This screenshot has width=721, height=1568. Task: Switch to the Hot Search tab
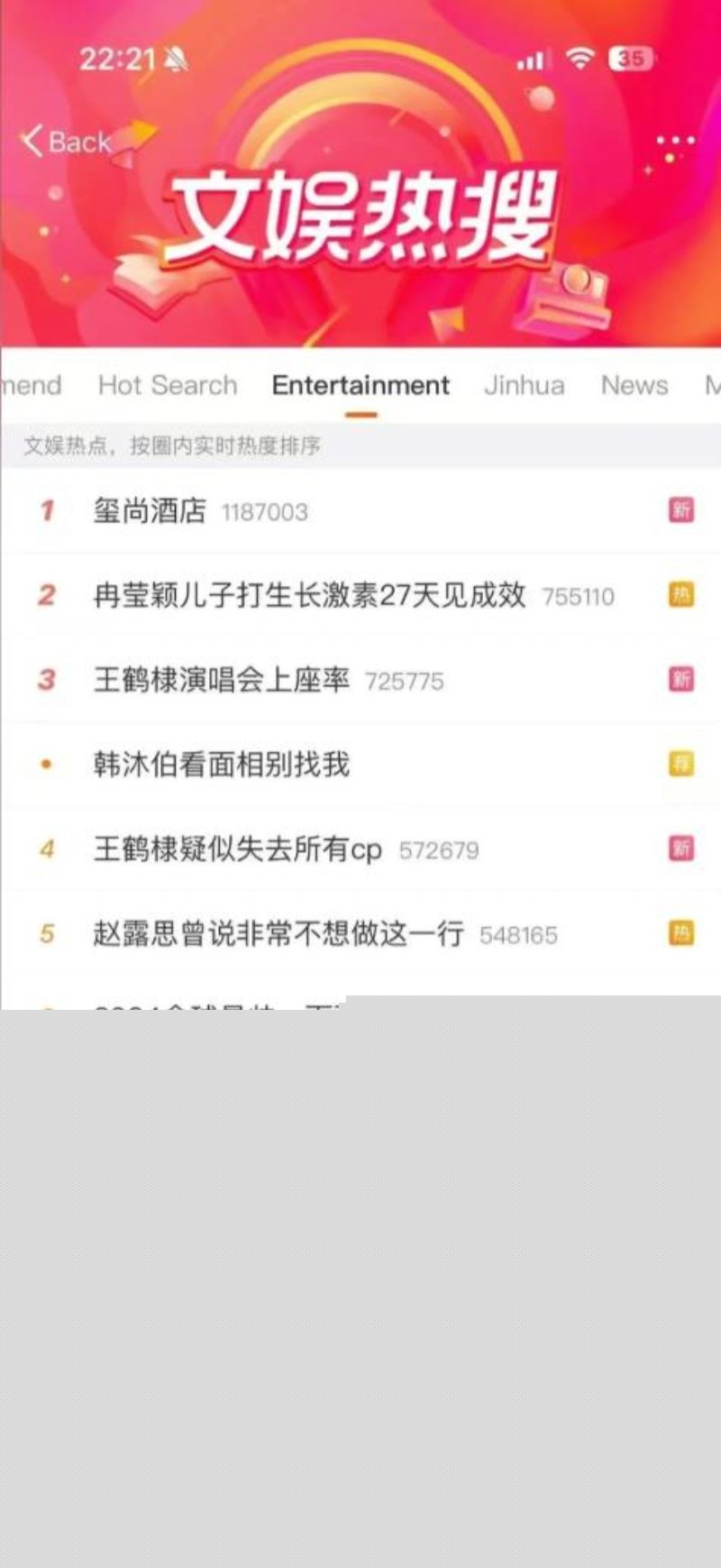click(168, 385)
